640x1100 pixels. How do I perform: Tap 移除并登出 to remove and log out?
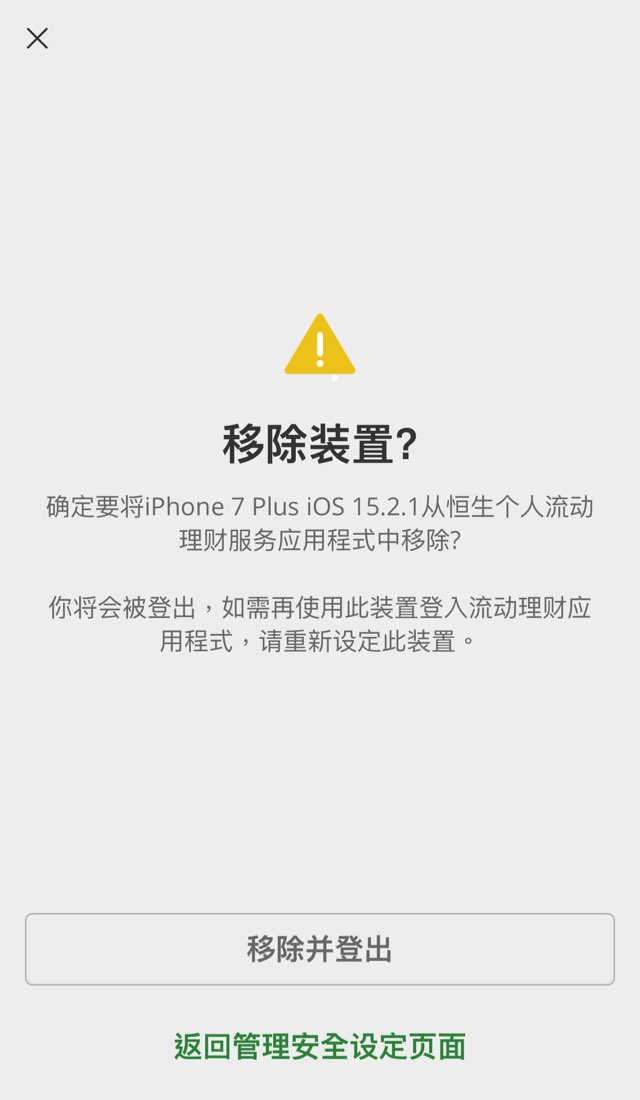point(320,949)
